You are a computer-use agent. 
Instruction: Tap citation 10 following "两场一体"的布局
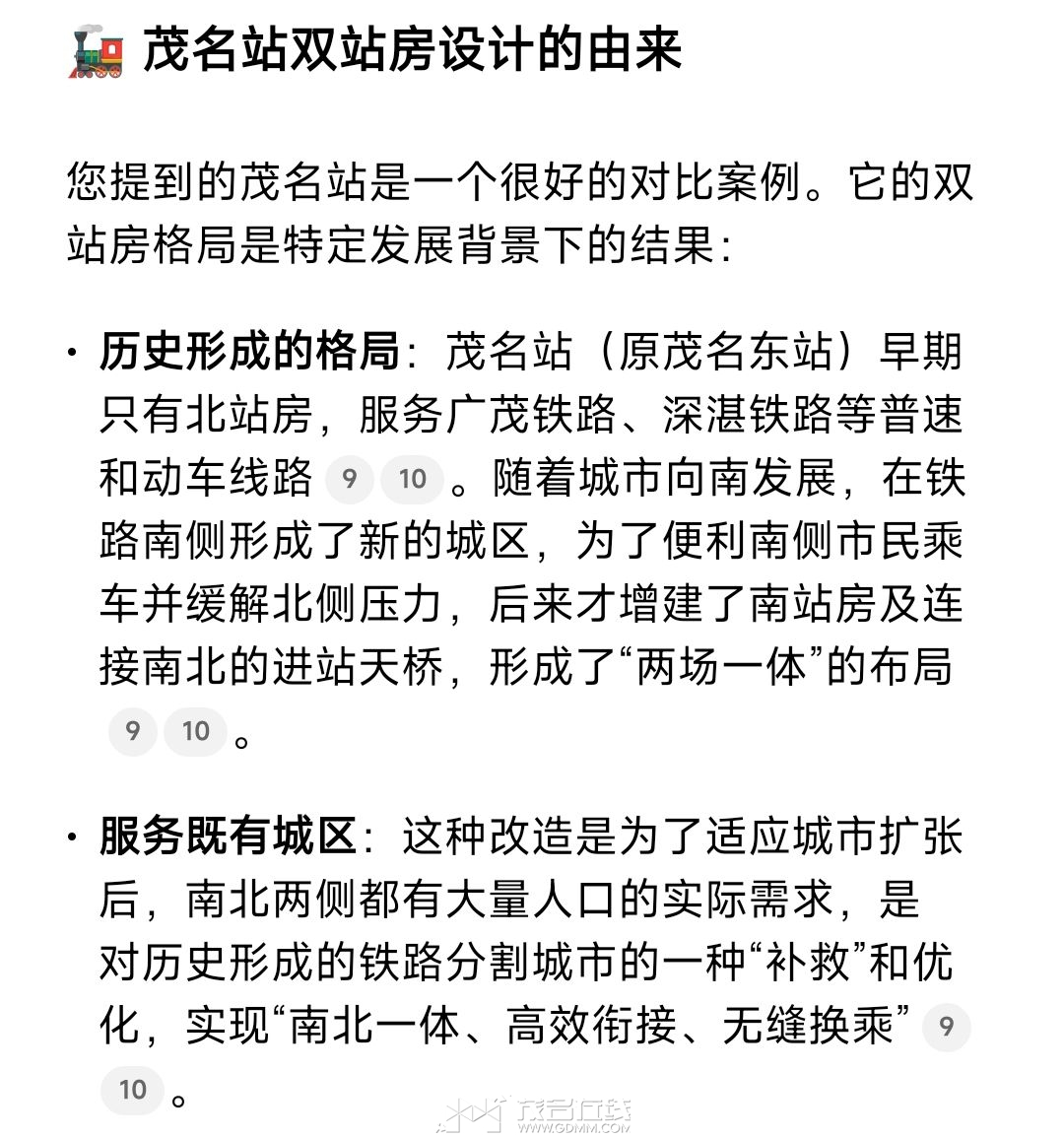[x=196, y=731]
